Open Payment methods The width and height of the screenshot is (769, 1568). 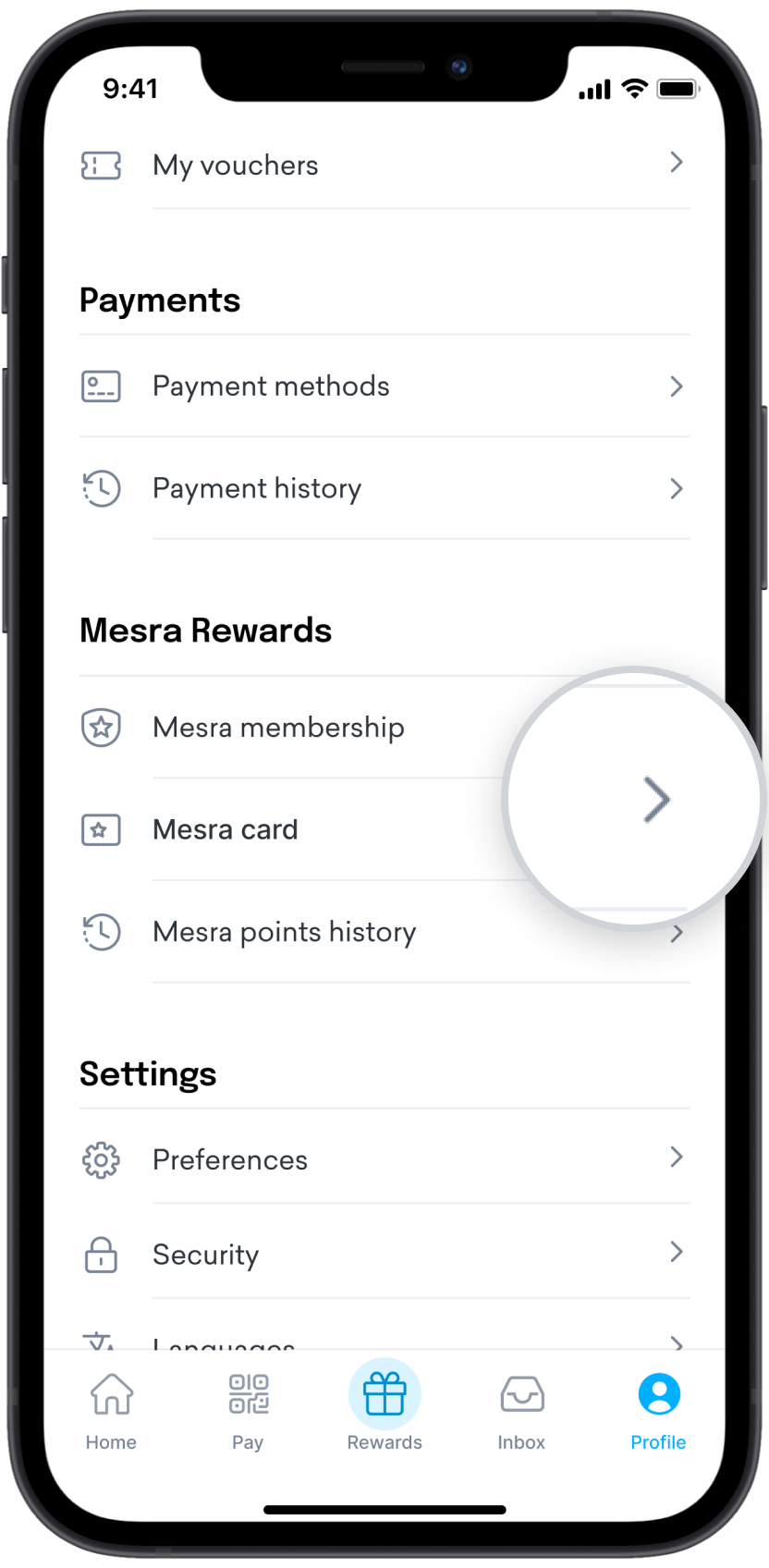tap(384, 386)
